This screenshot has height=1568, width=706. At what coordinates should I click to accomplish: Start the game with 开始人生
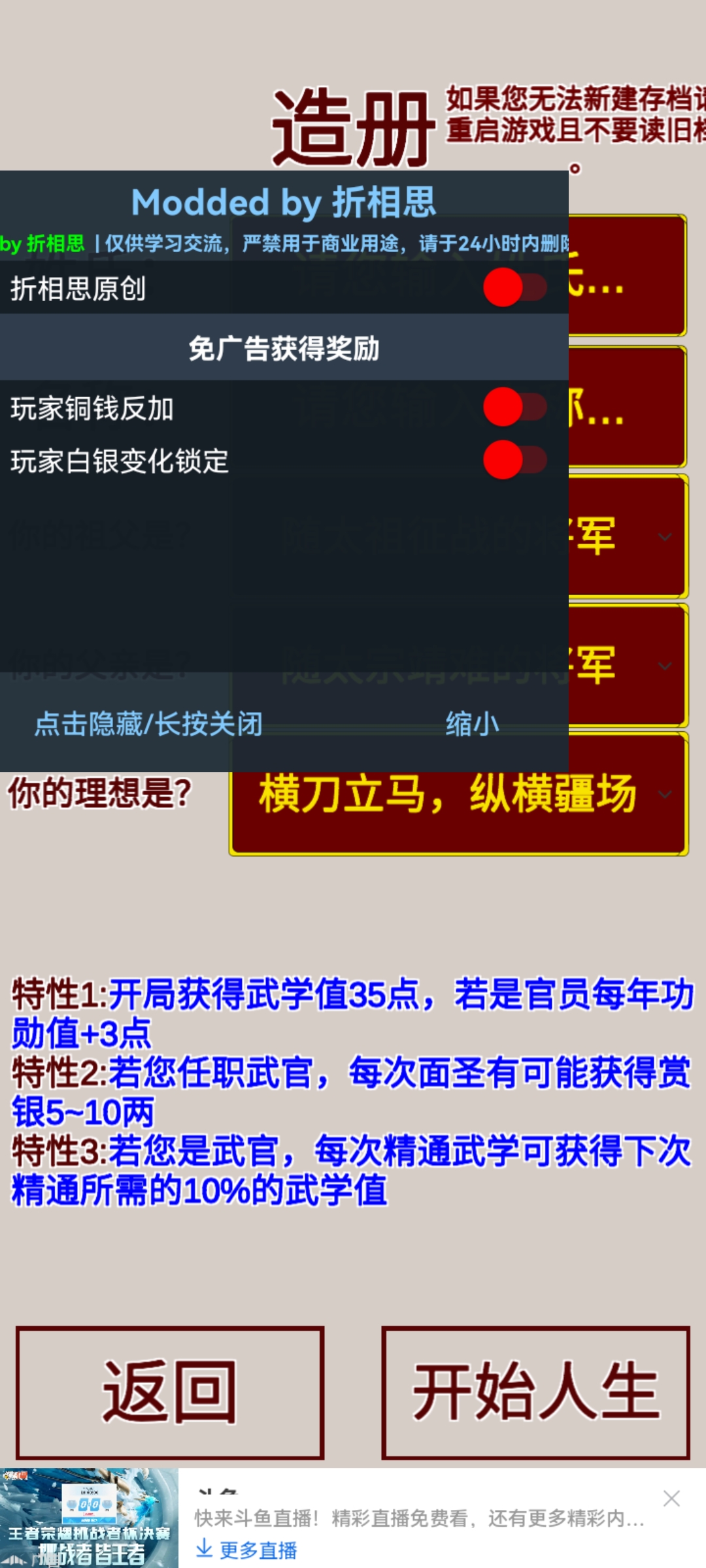(x=535, y=1392)
